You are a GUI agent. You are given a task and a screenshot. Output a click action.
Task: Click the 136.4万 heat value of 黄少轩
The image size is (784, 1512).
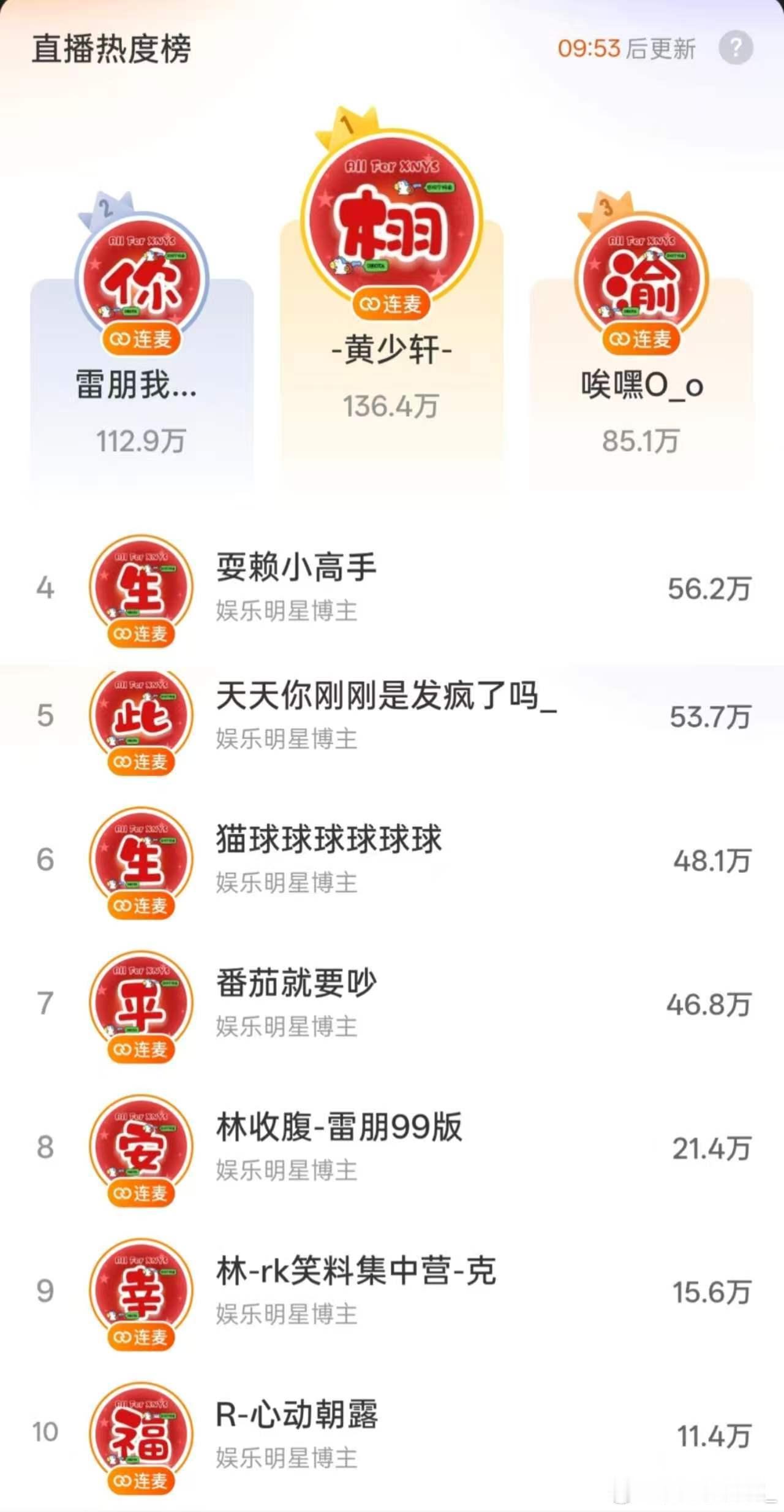tap(392, 405)
